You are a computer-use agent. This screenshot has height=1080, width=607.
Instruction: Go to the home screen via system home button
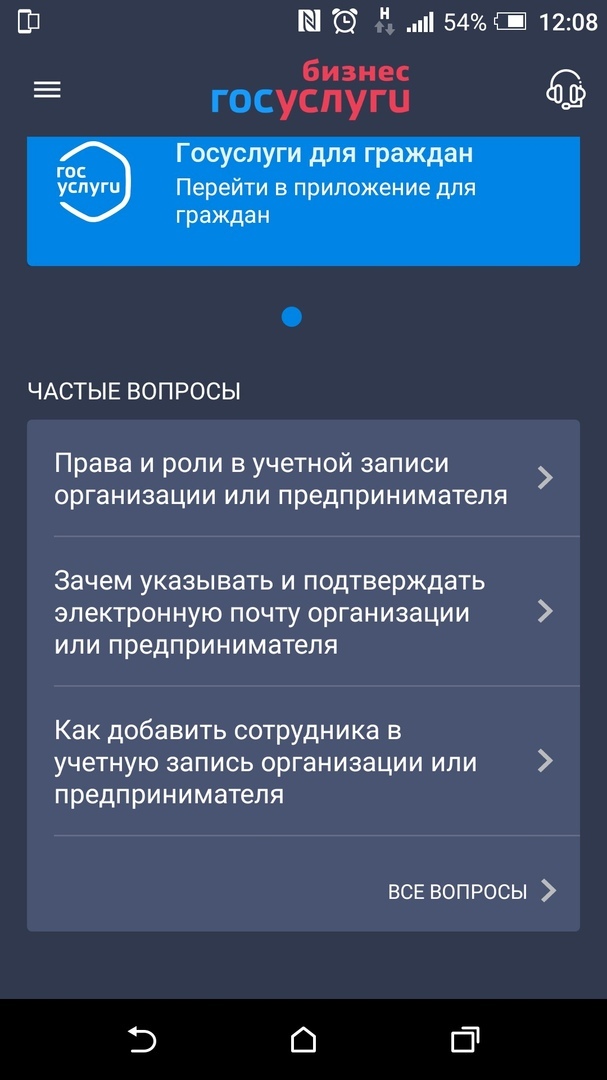(303, 1040)
